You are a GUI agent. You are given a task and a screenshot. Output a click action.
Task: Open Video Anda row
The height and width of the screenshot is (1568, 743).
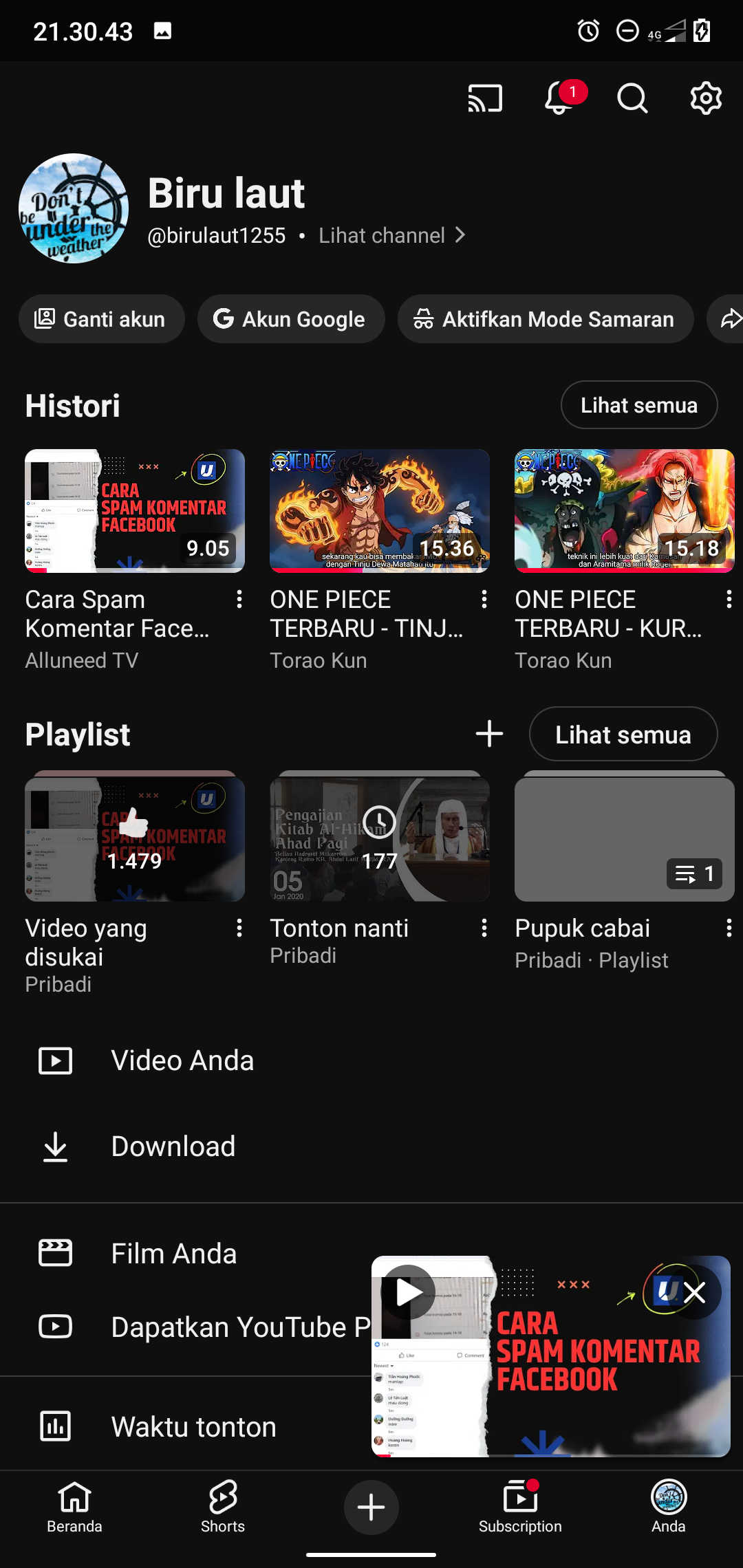point(182,1060)
